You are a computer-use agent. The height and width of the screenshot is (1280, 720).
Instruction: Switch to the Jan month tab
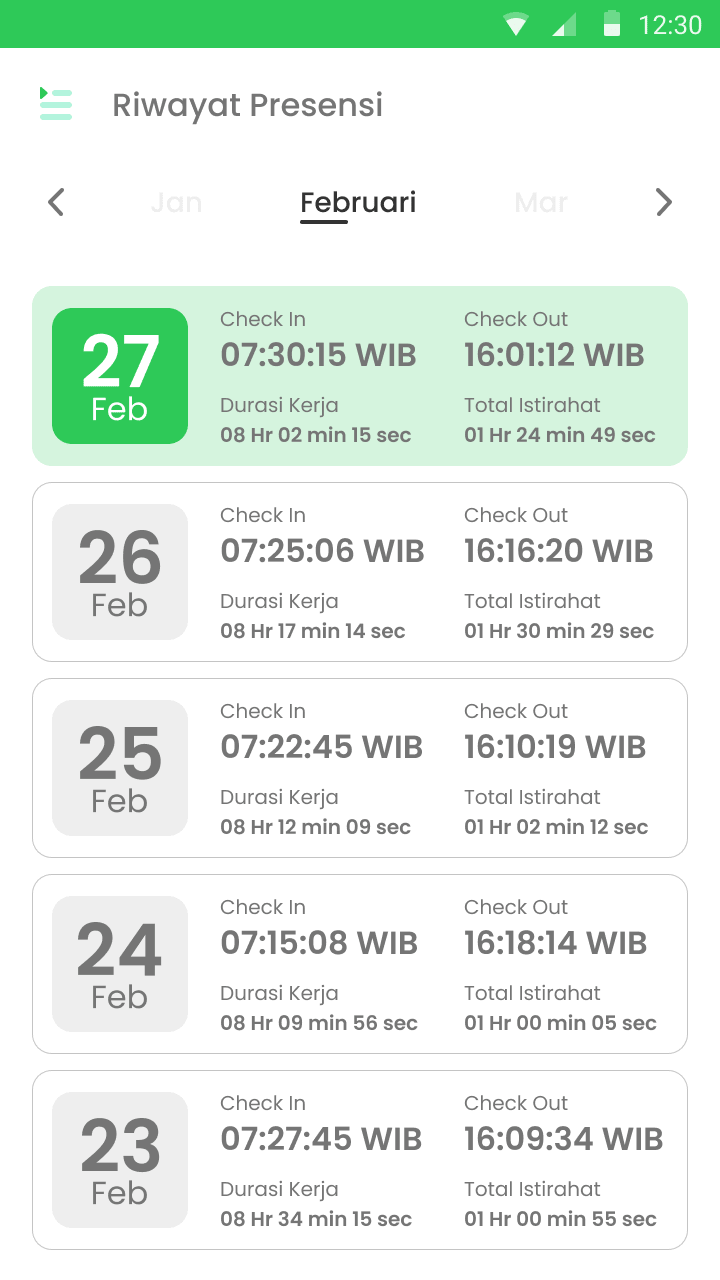click(x=176, y=202)
